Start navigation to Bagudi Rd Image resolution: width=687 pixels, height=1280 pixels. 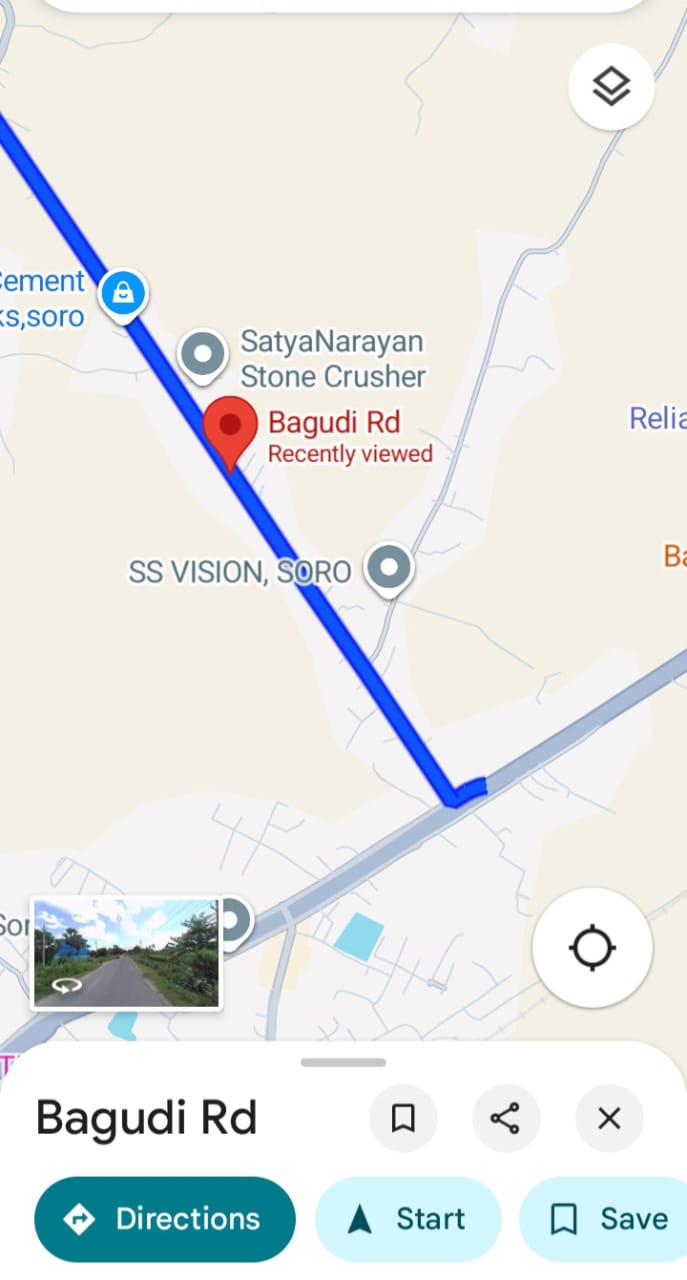coord(408,1218)
